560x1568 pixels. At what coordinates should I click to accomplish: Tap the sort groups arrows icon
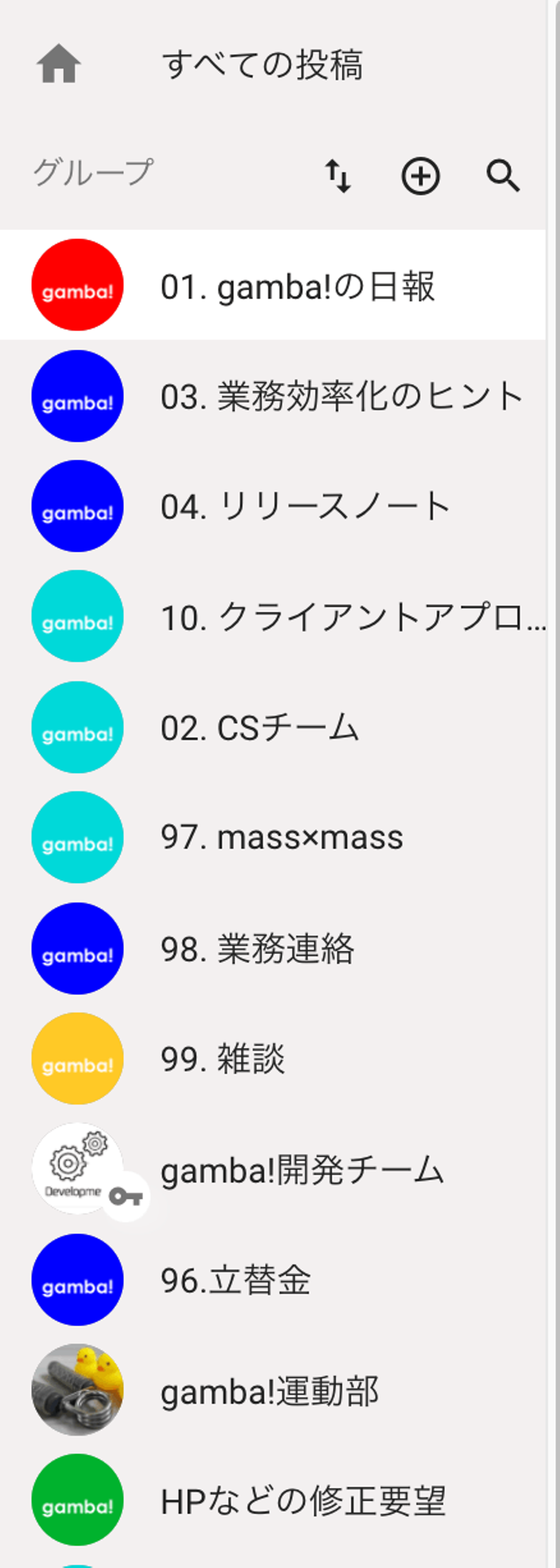pos(338,177)
